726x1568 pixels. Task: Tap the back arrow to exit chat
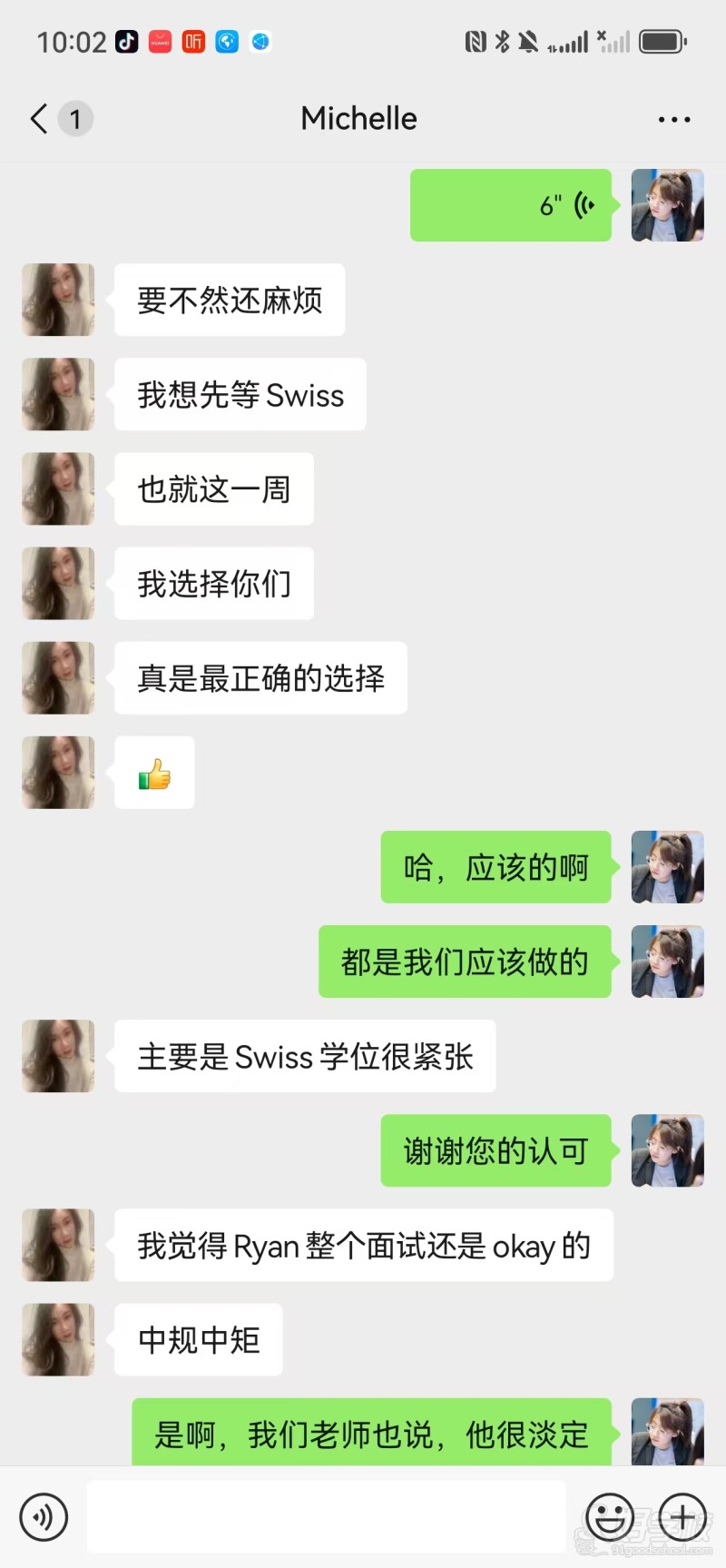(x=36, y=118)
